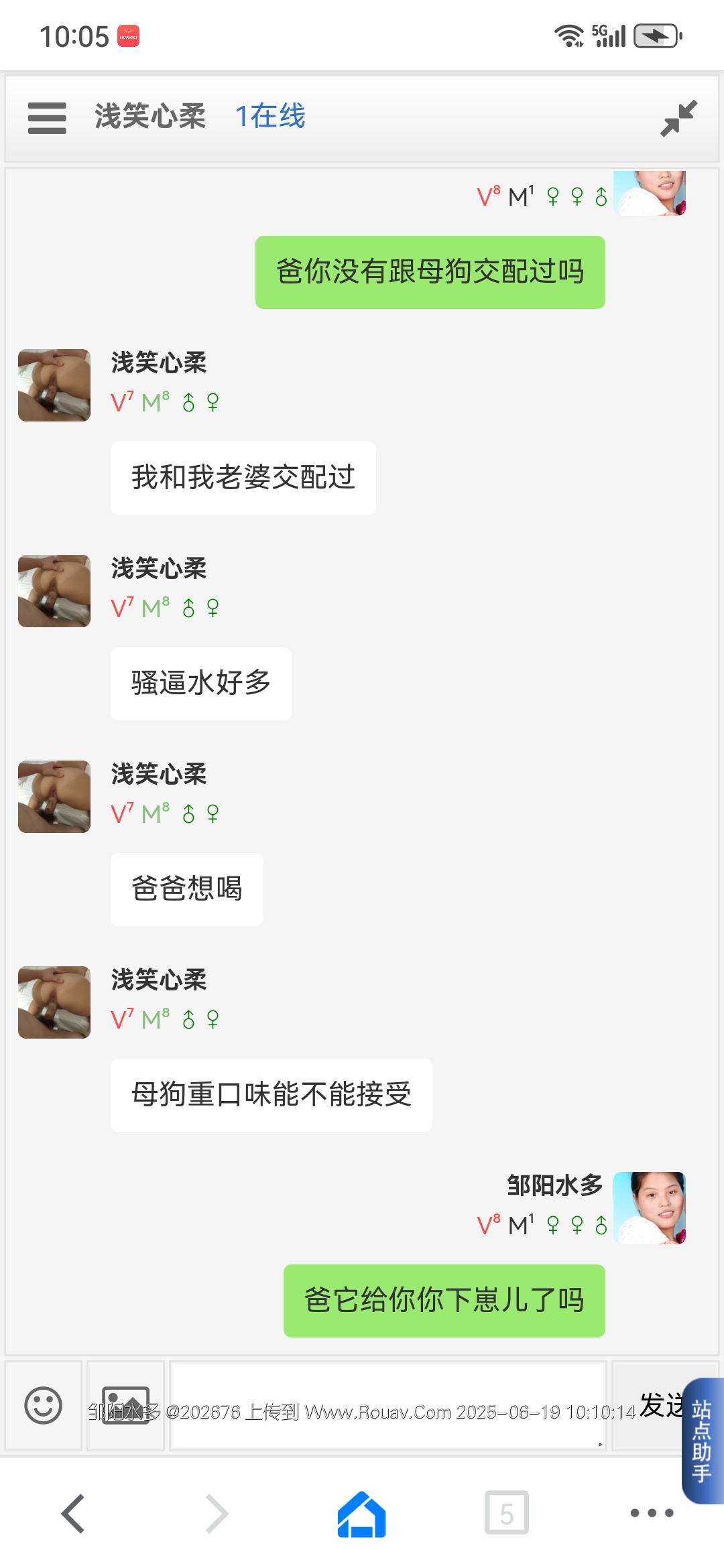This screenshot has height=1568, width=724.
Task: Open the 站点助手 floating helper
Action: point(703,1439)
